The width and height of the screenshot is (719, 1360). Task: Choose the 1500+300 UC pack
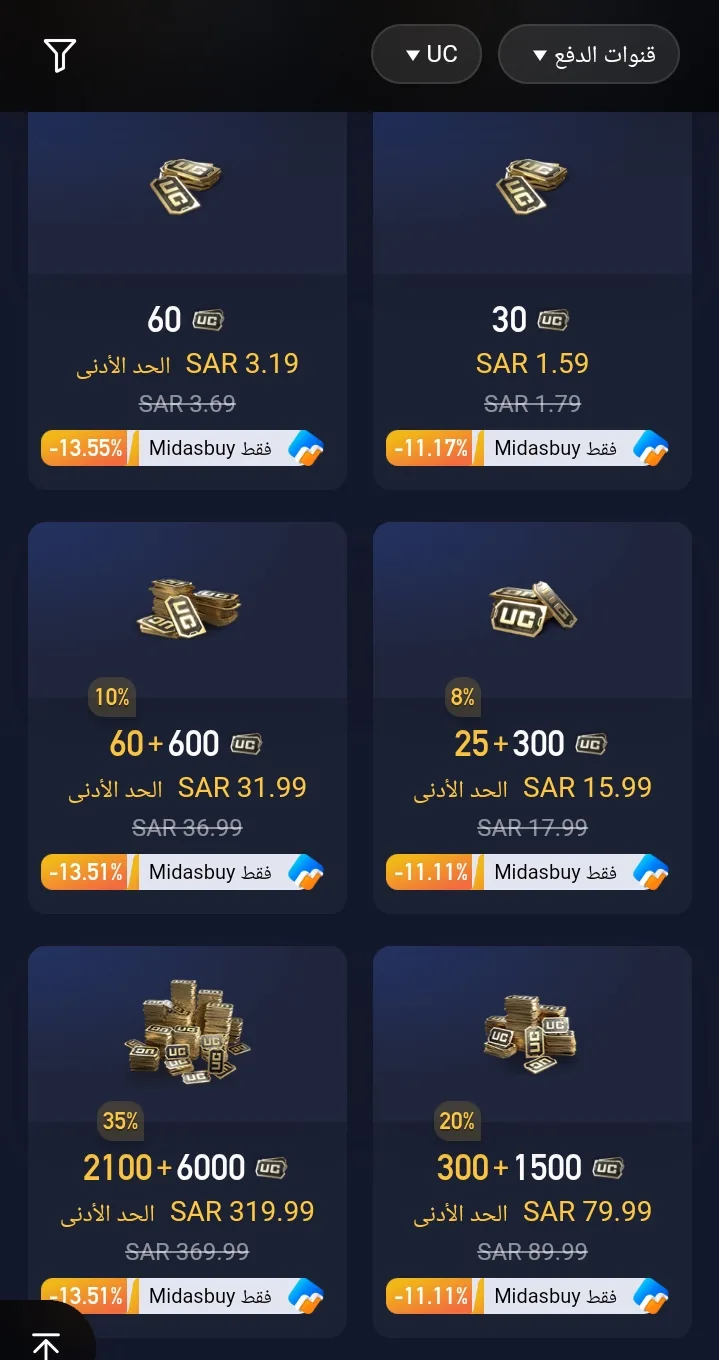532,1140
